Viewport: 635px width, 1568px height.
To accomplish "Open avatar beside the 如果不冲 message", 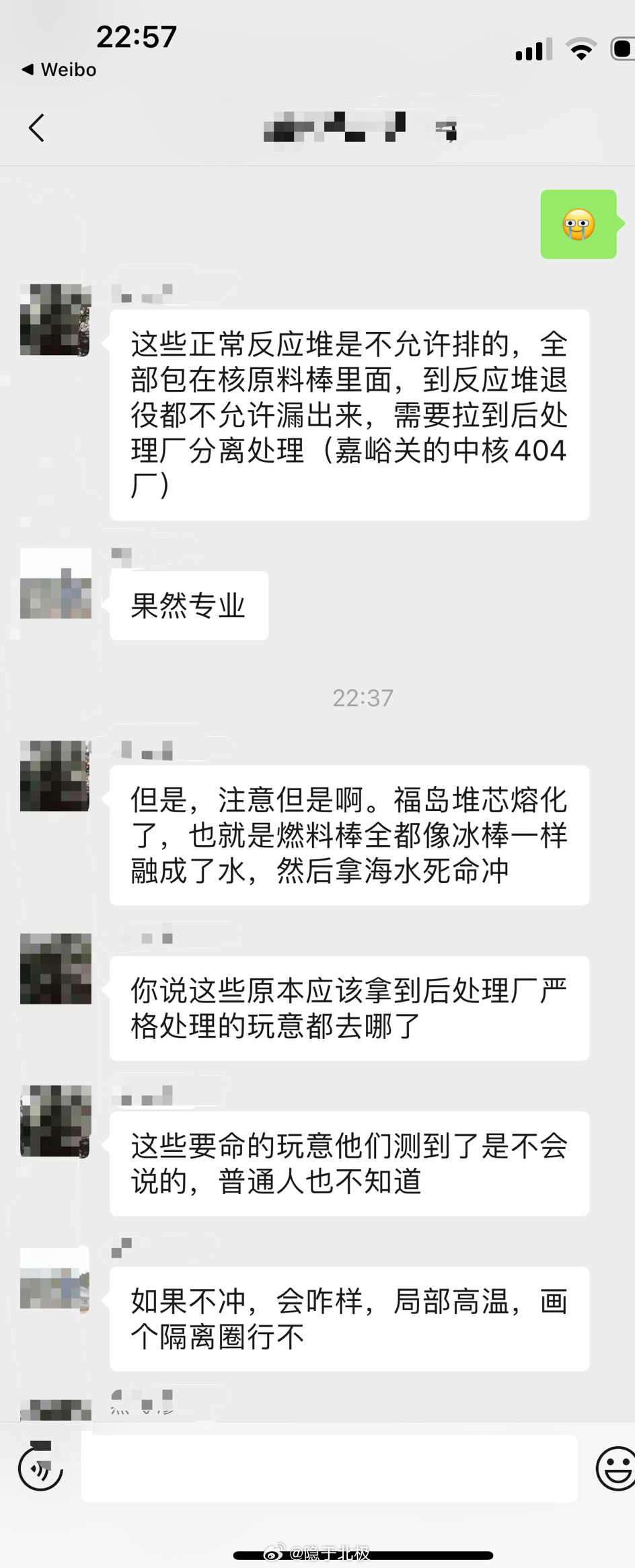I will (x=55, y=1280).
